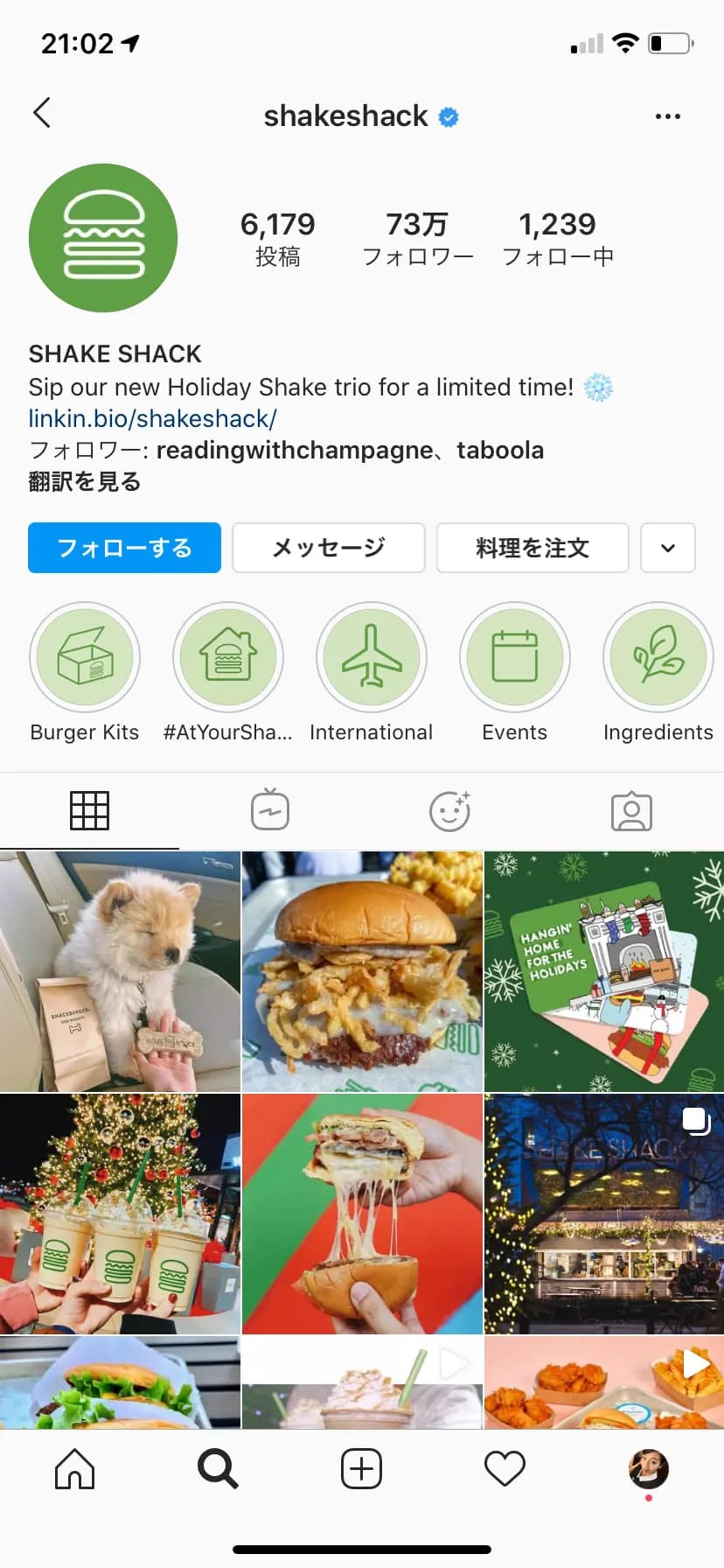724x1568 pixels.
Task: Switch to the tagged photos tab
Action: (631, 811)
